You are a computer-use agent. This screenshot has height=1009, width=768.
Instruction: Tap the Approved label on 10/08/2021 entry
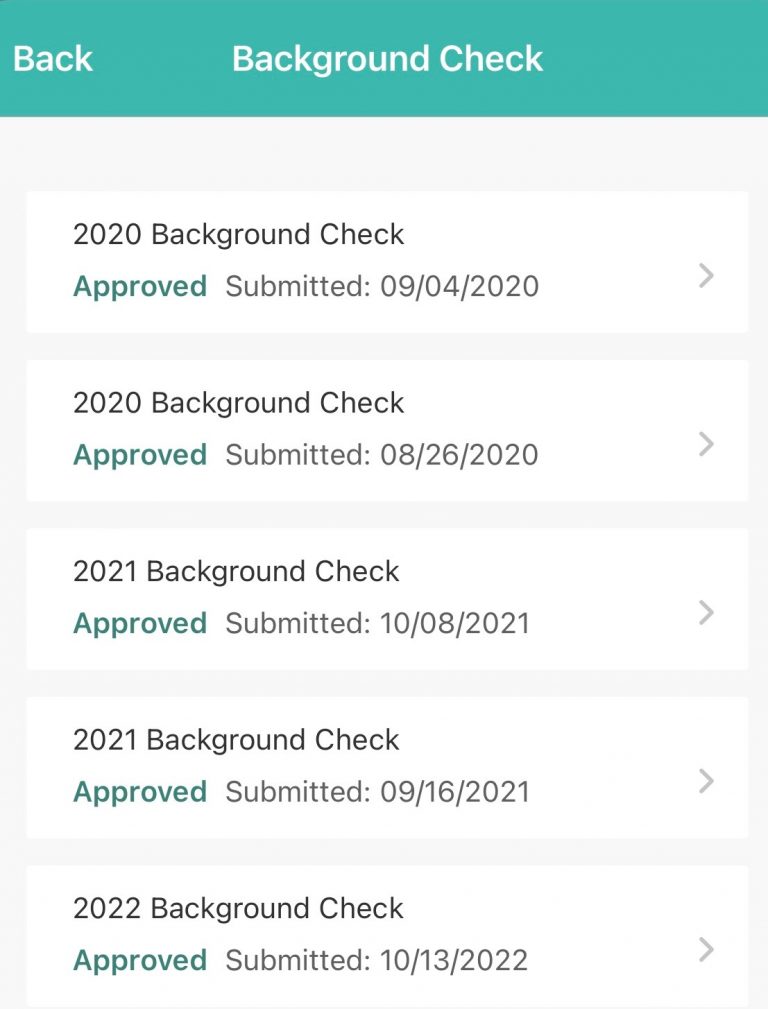click(139, 624)
